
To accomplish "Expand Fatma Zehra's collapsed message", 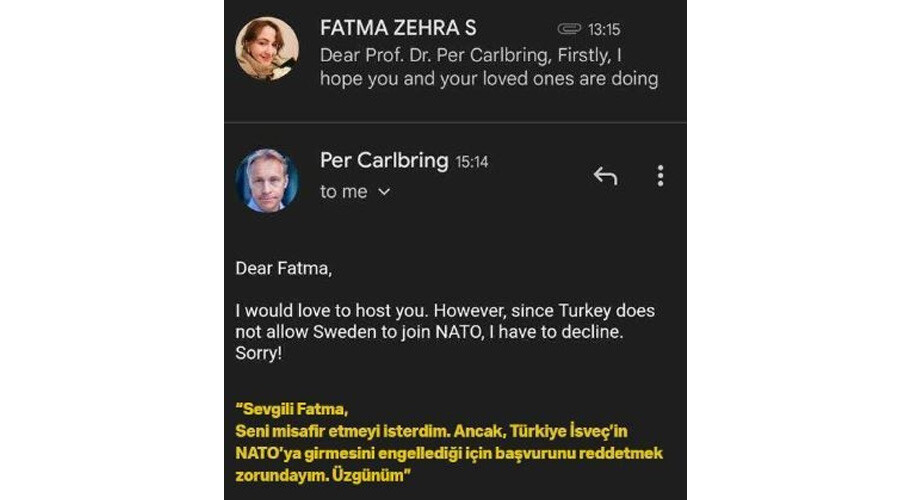I will (x=488, y=54).
